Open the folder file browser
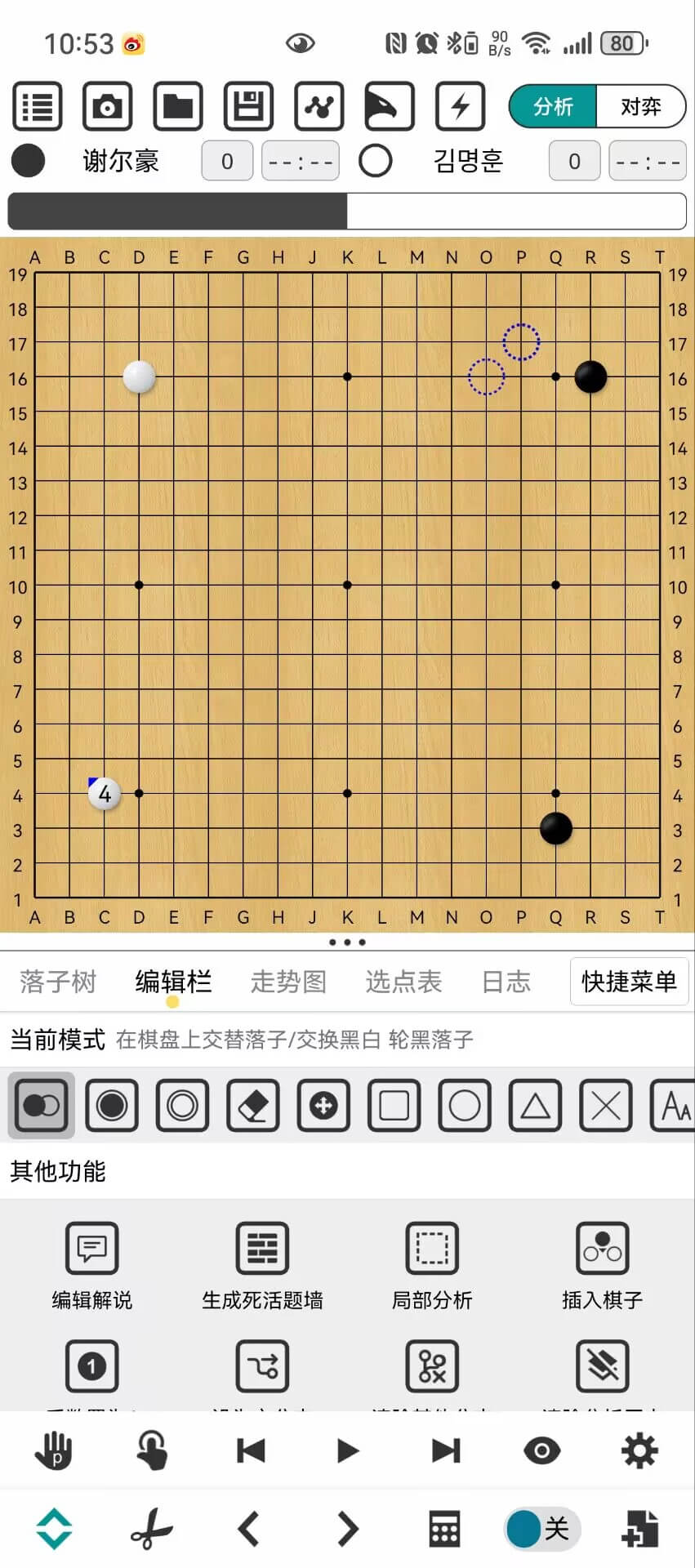The width and height of the screenshot is (695, 1568). [x=178, y=106]
